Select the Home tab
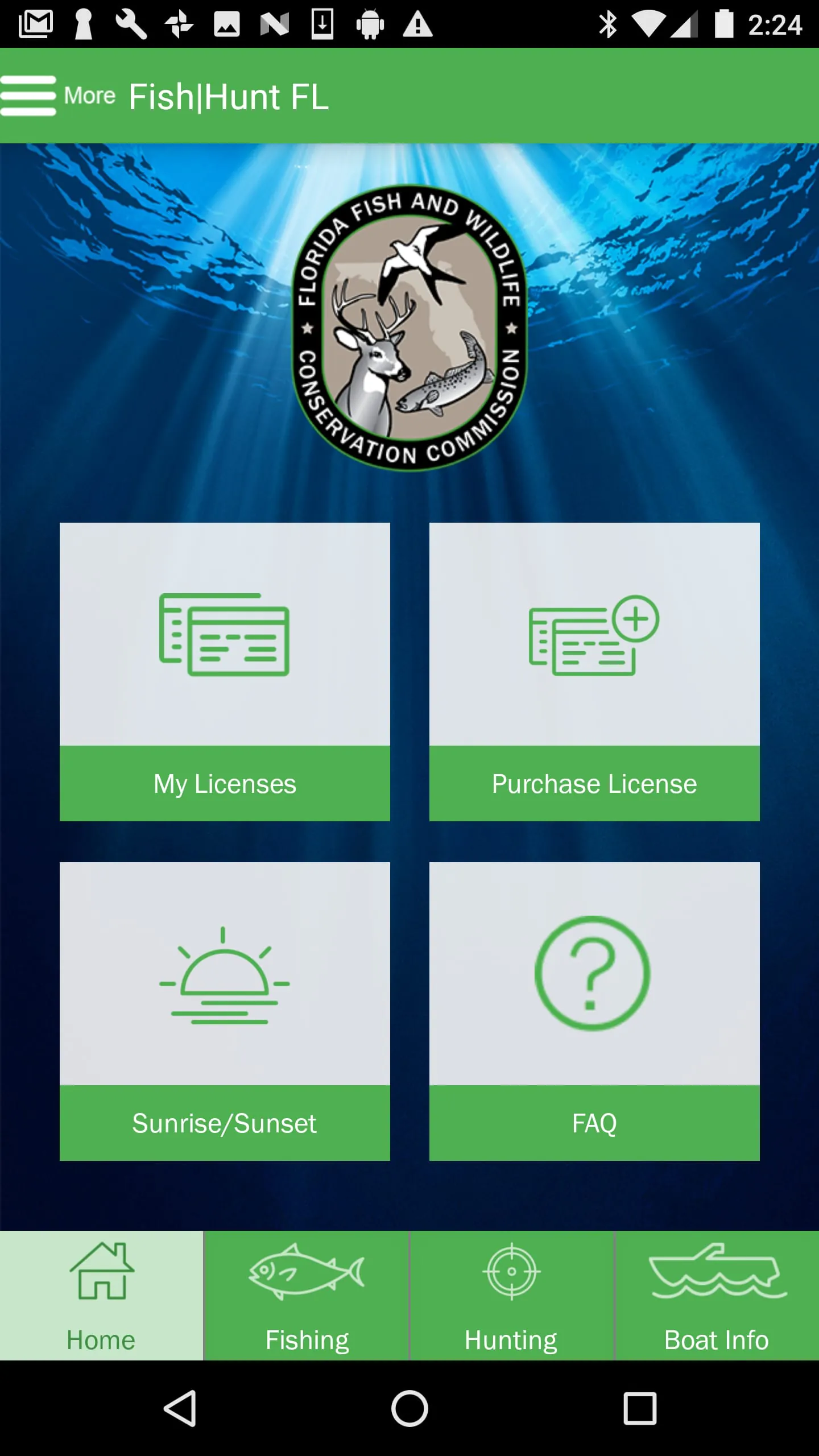Image resolution: width=819 pixels, height=1456 pixels. pos(101,1295)
